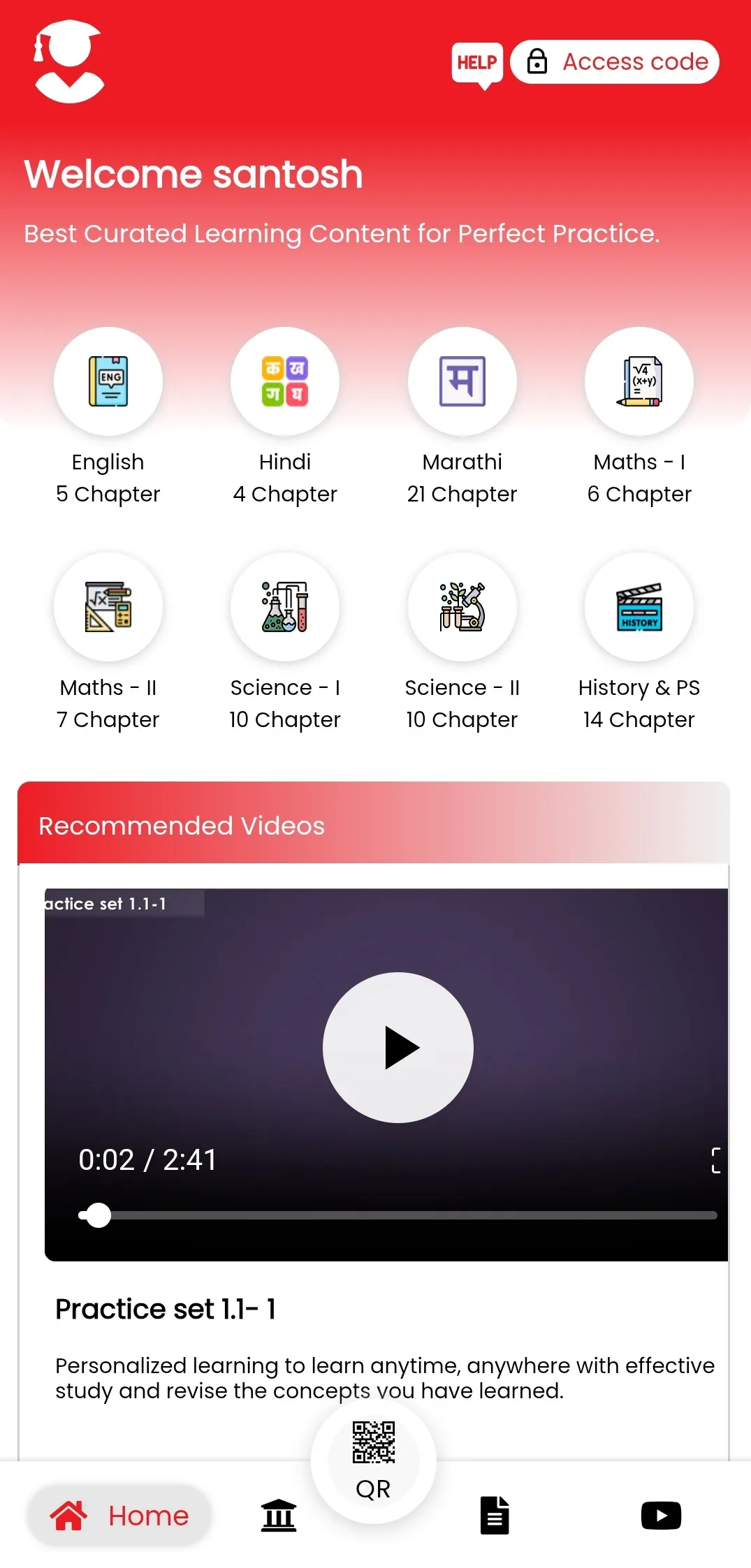Image resolution: width=751 pixels, height=1568 pixels.
Task: Open the HELP speech bubble
Action: [x=476, y=64]
